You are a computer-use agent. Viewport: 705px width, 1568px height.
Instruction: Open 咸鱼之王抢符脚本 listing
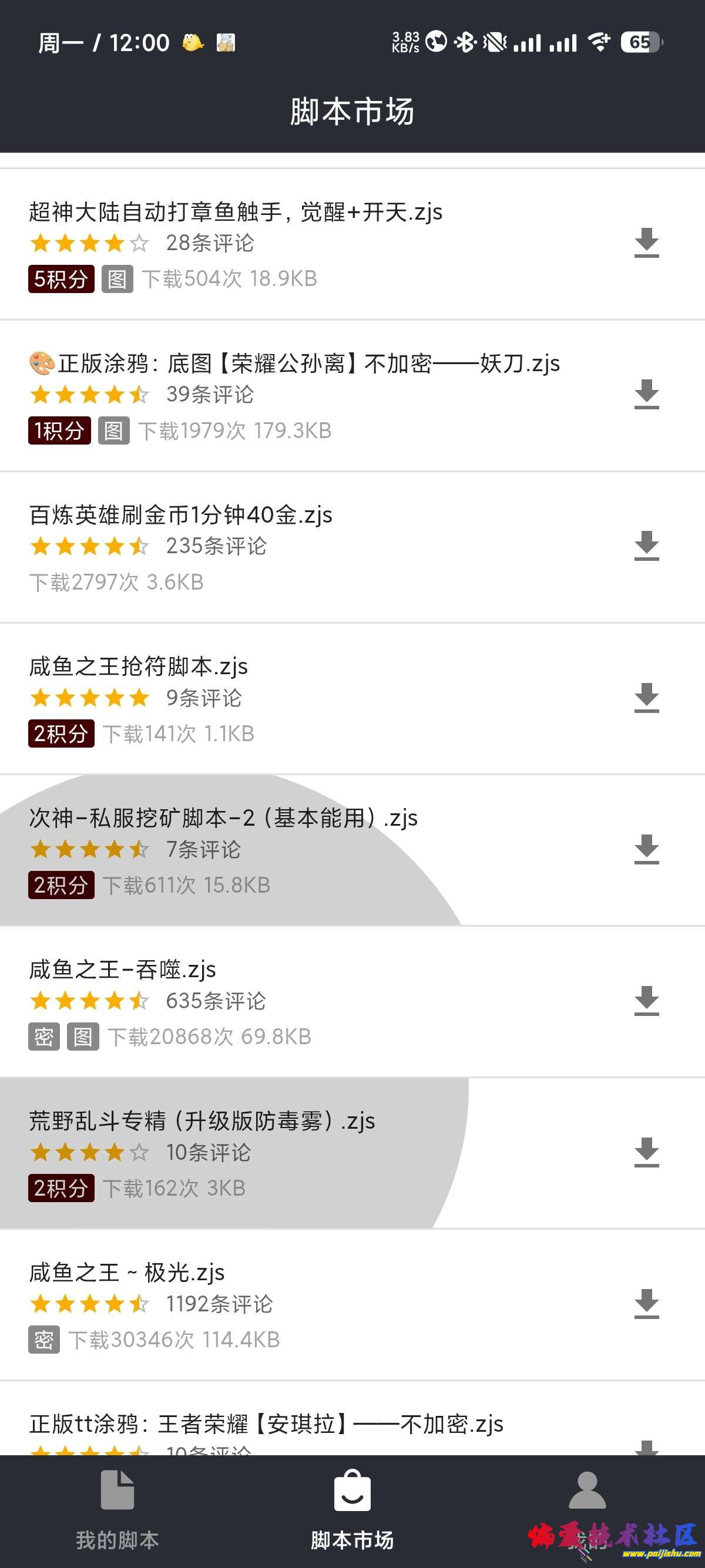(x=139, y=667)
